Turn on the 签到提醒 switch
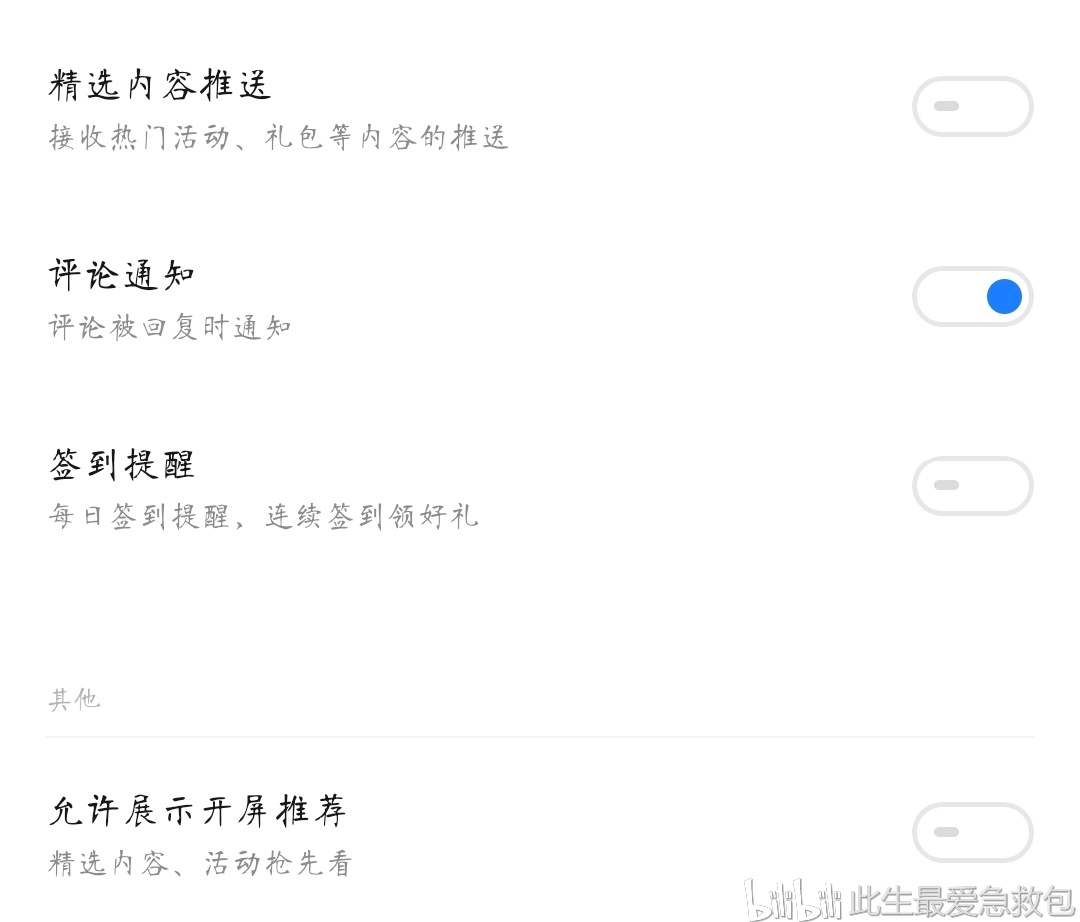 972,486
